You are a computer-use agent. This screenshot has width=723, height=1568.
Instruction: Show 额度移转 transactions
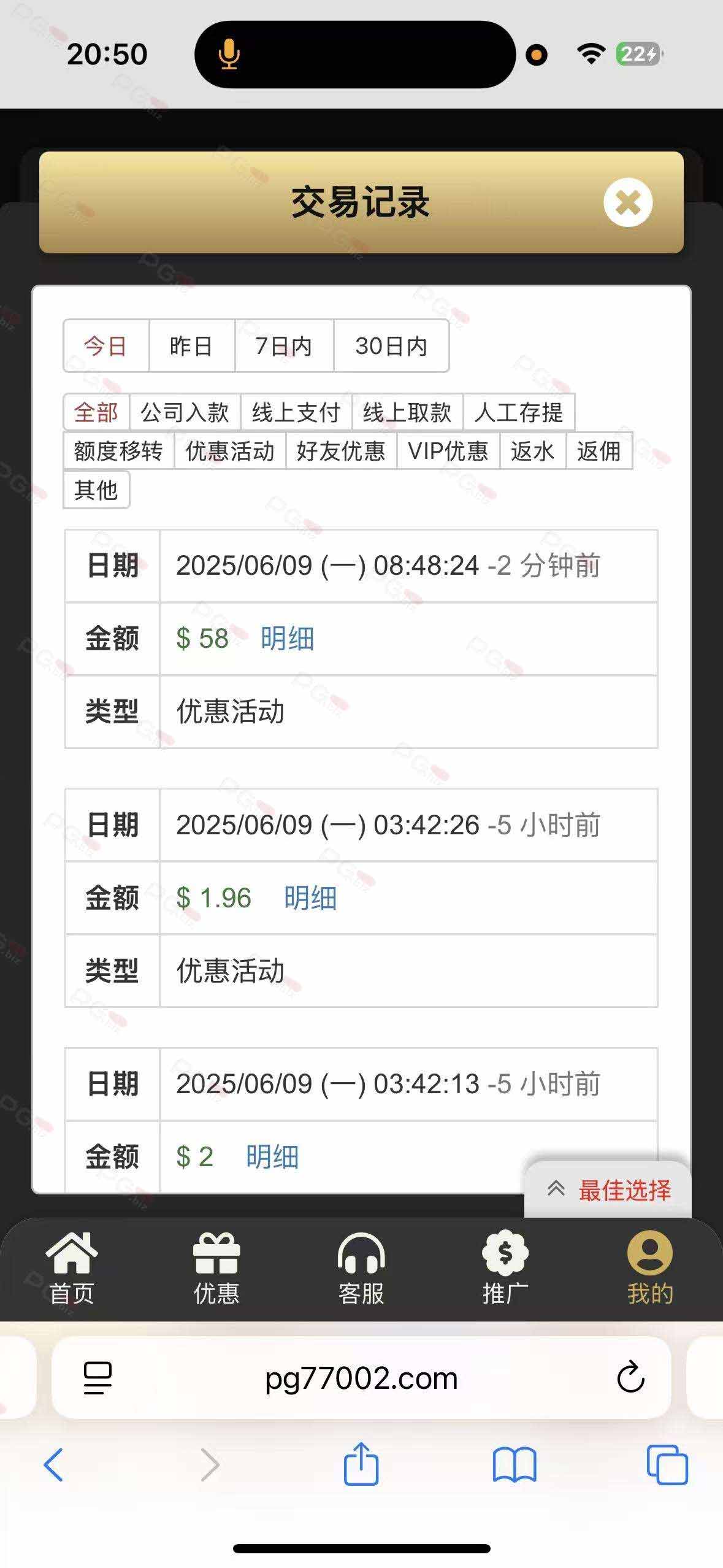click(x=118, y=451)
